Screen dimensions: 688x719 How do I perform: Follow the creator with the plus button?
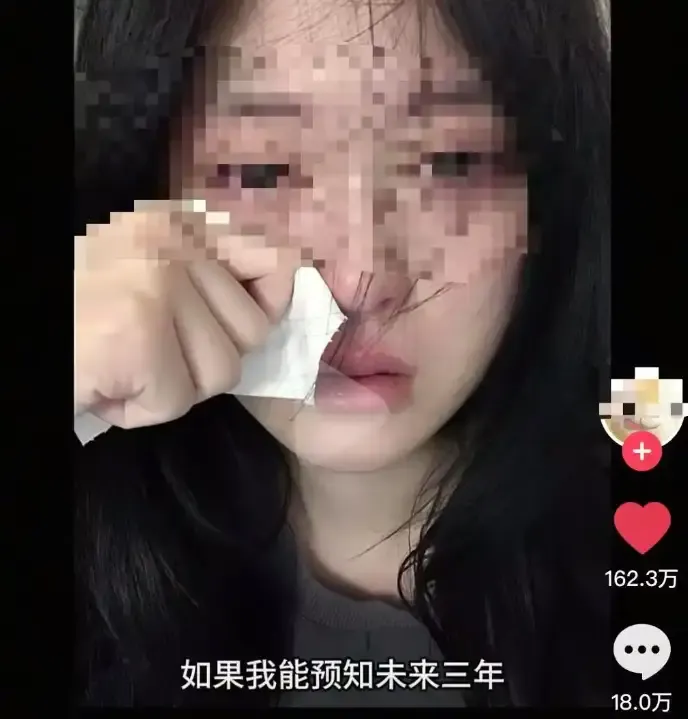pyautogui.click(x=641, y=452)
